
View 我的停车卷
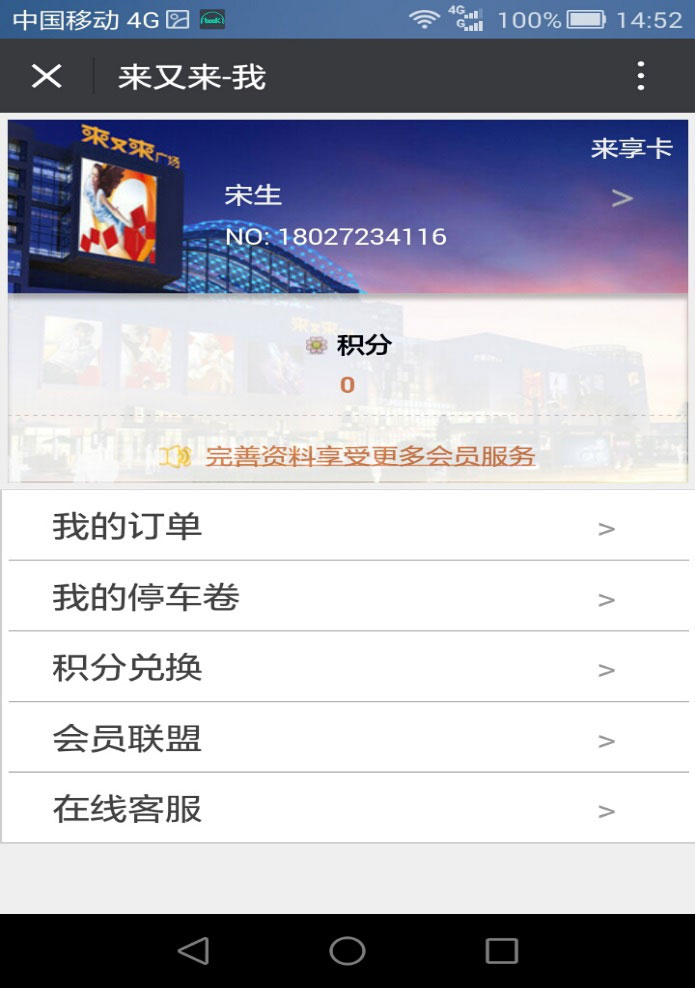point(347,598)
